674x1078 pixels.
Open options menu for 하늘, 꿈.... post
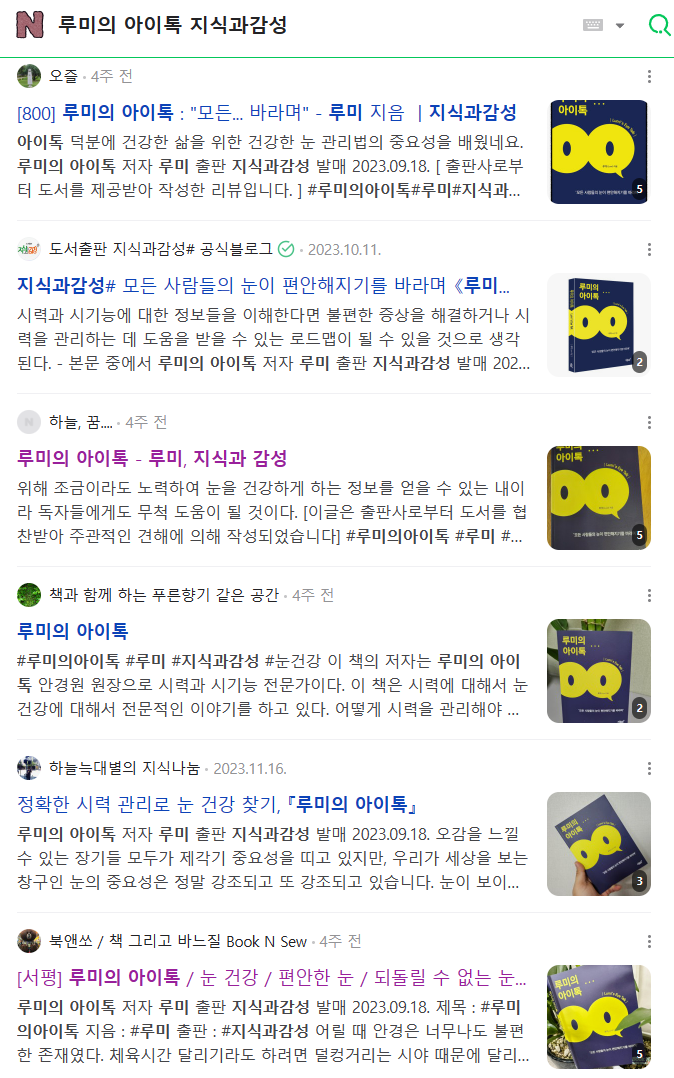pos(649,422)
